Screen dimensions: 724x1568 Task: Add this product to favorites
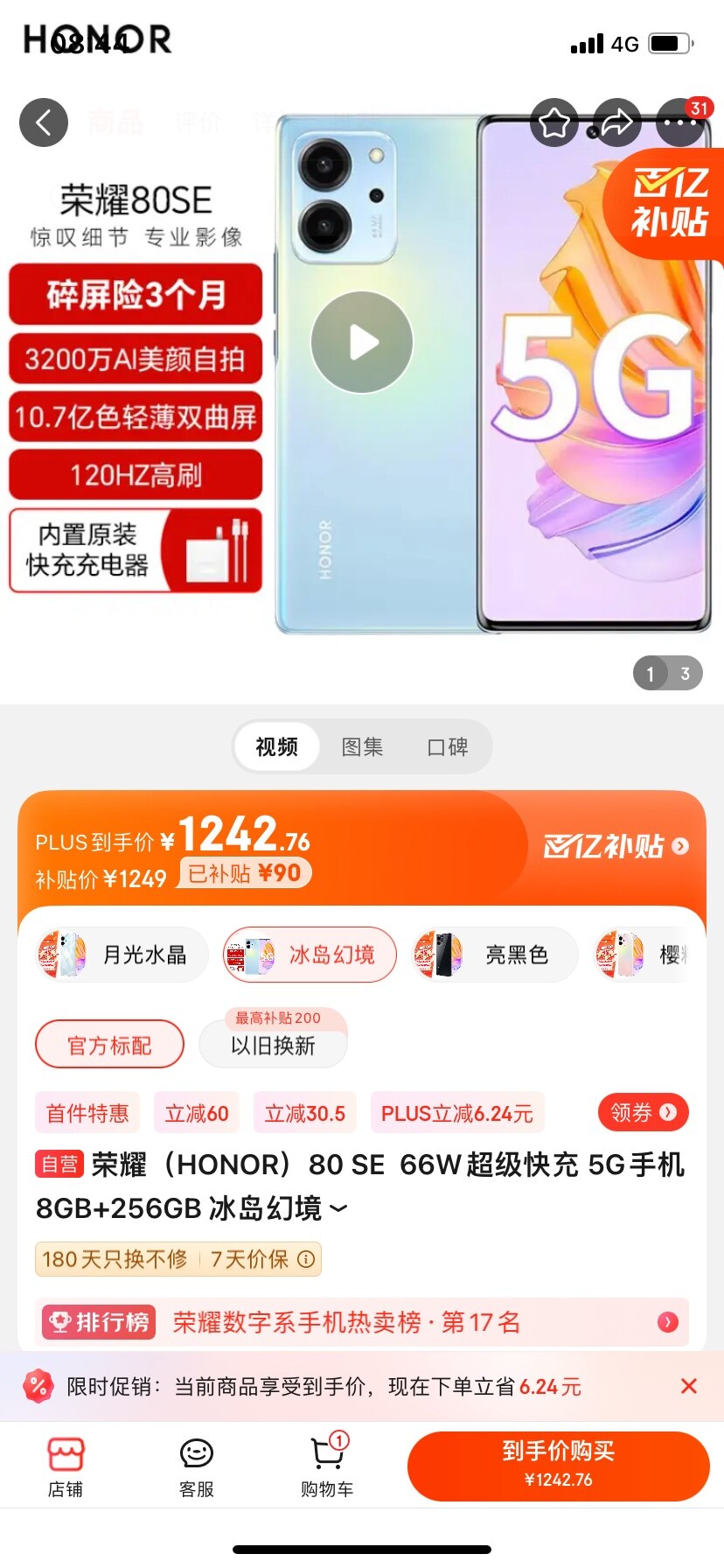pyautogui.click(x=554, y=122)
